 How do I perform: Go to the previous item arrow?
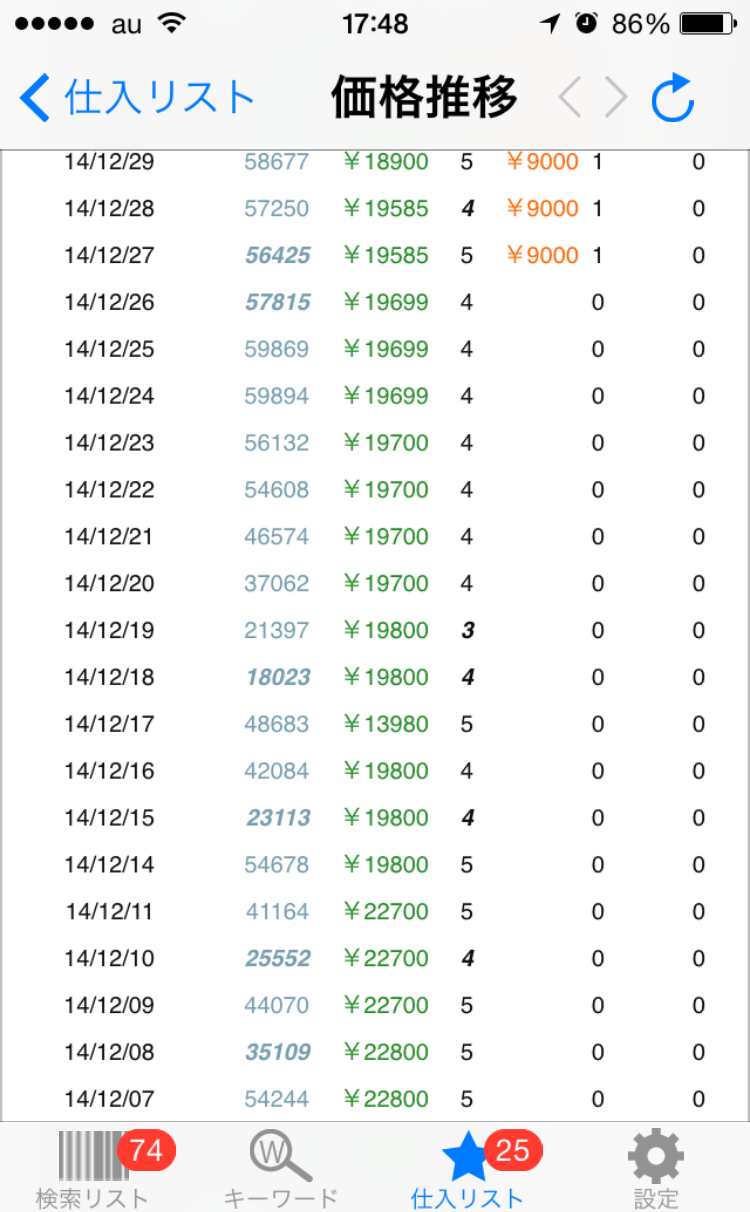[570, 98]
